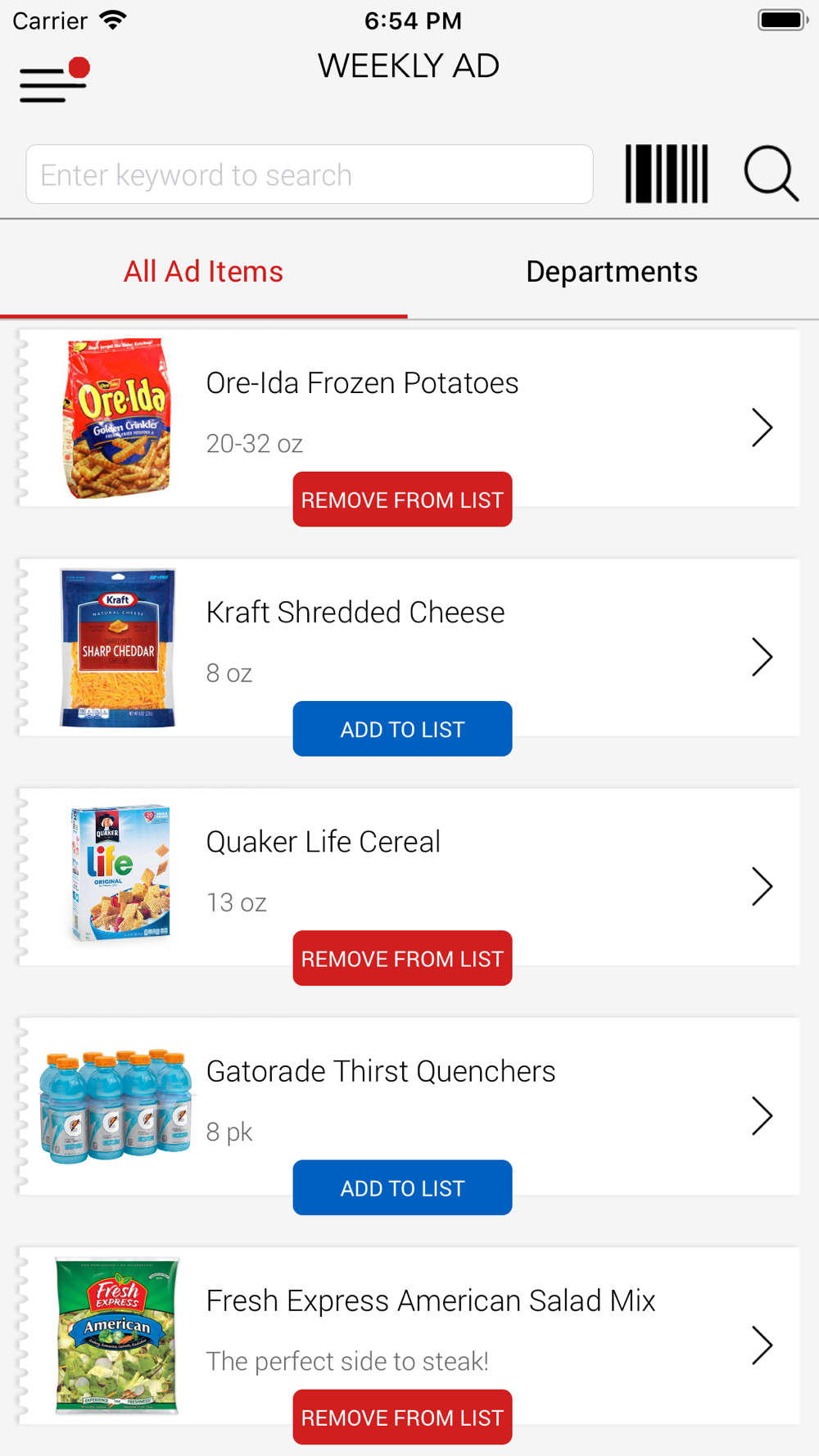Tap the Ore-Ida product image
Image resolution: width=819 pixels, height=1456 pixels.
tap(117, 418)
